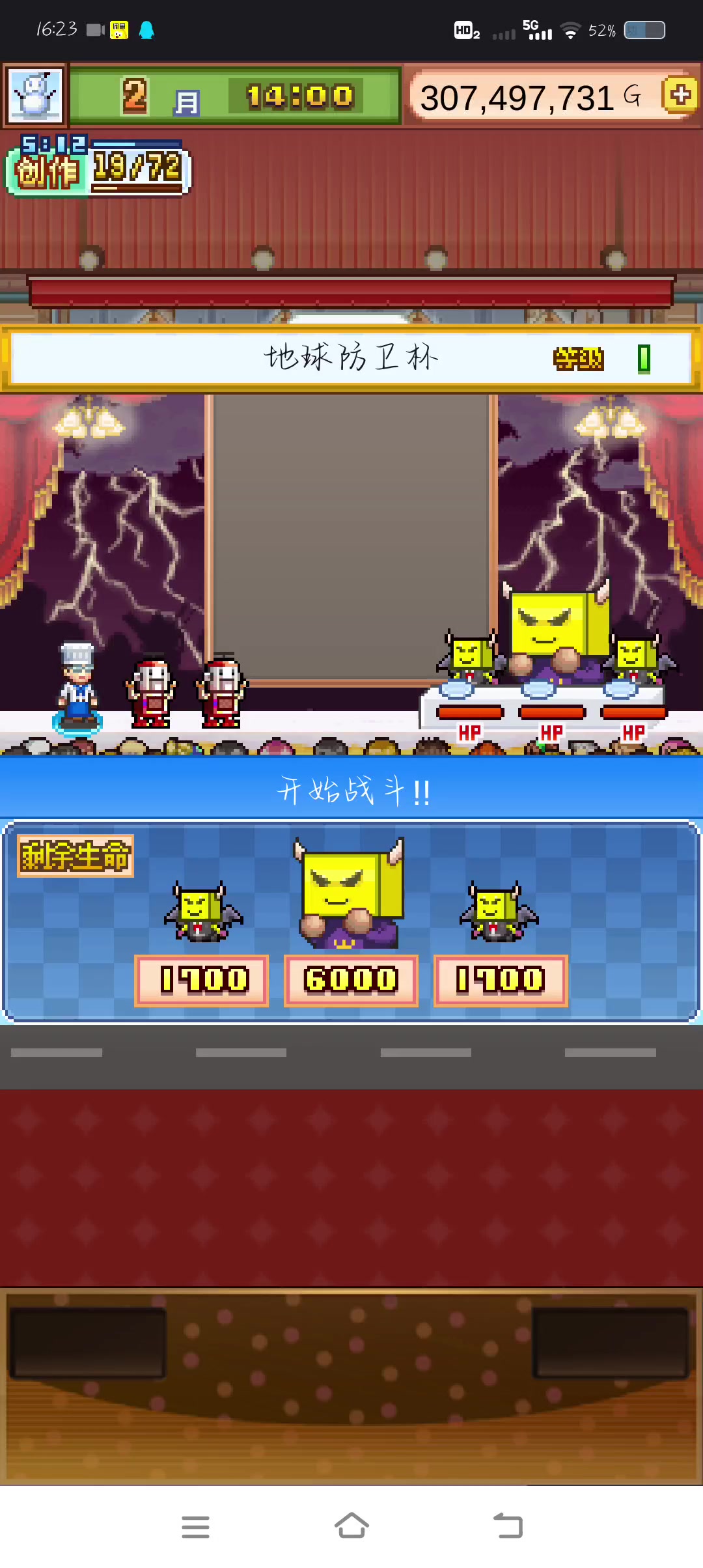The width and height of the screenshot is (703, 1568).
Task: Open the snowman avatar icon
Action: pos(35,95)
